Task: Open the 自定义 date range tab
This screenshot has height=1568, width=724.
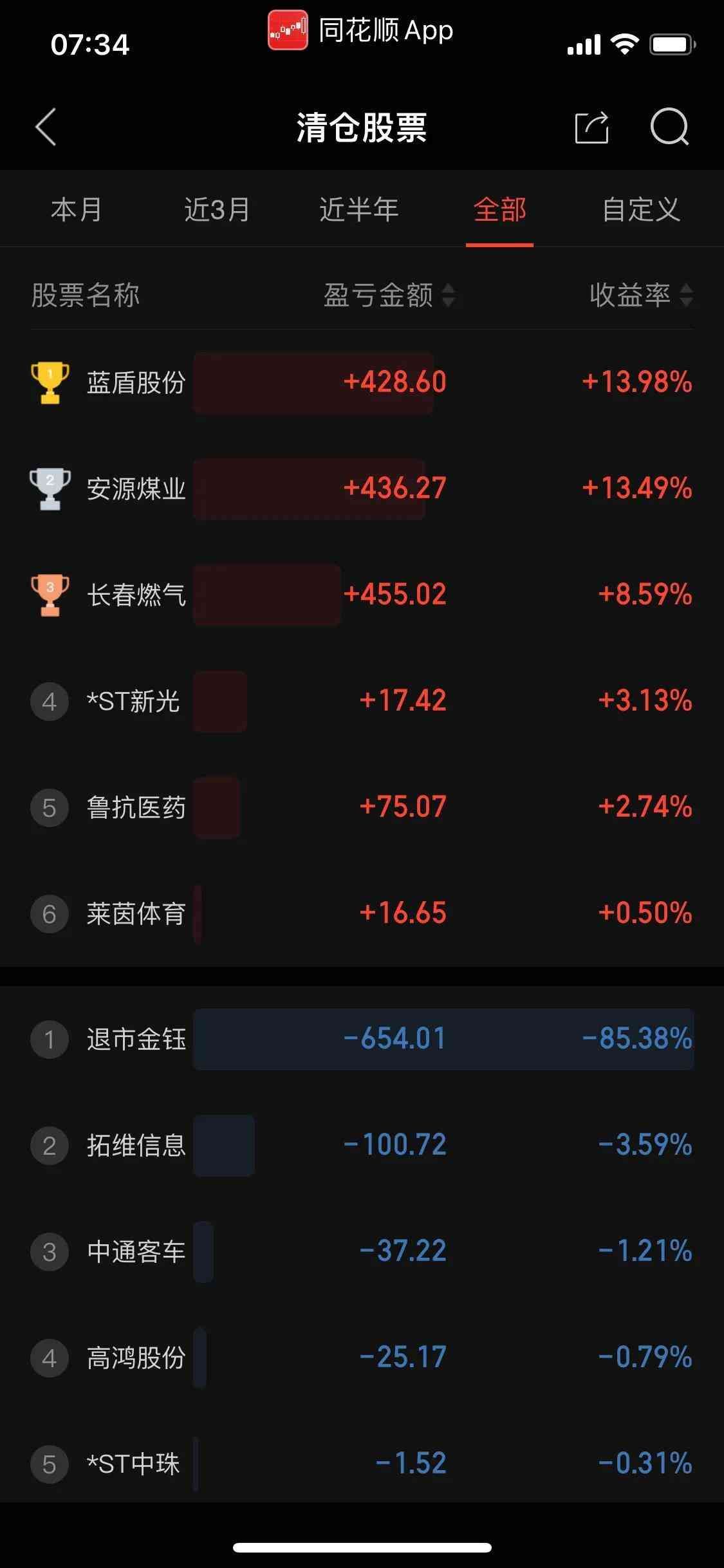Action: tap(641, 210)
